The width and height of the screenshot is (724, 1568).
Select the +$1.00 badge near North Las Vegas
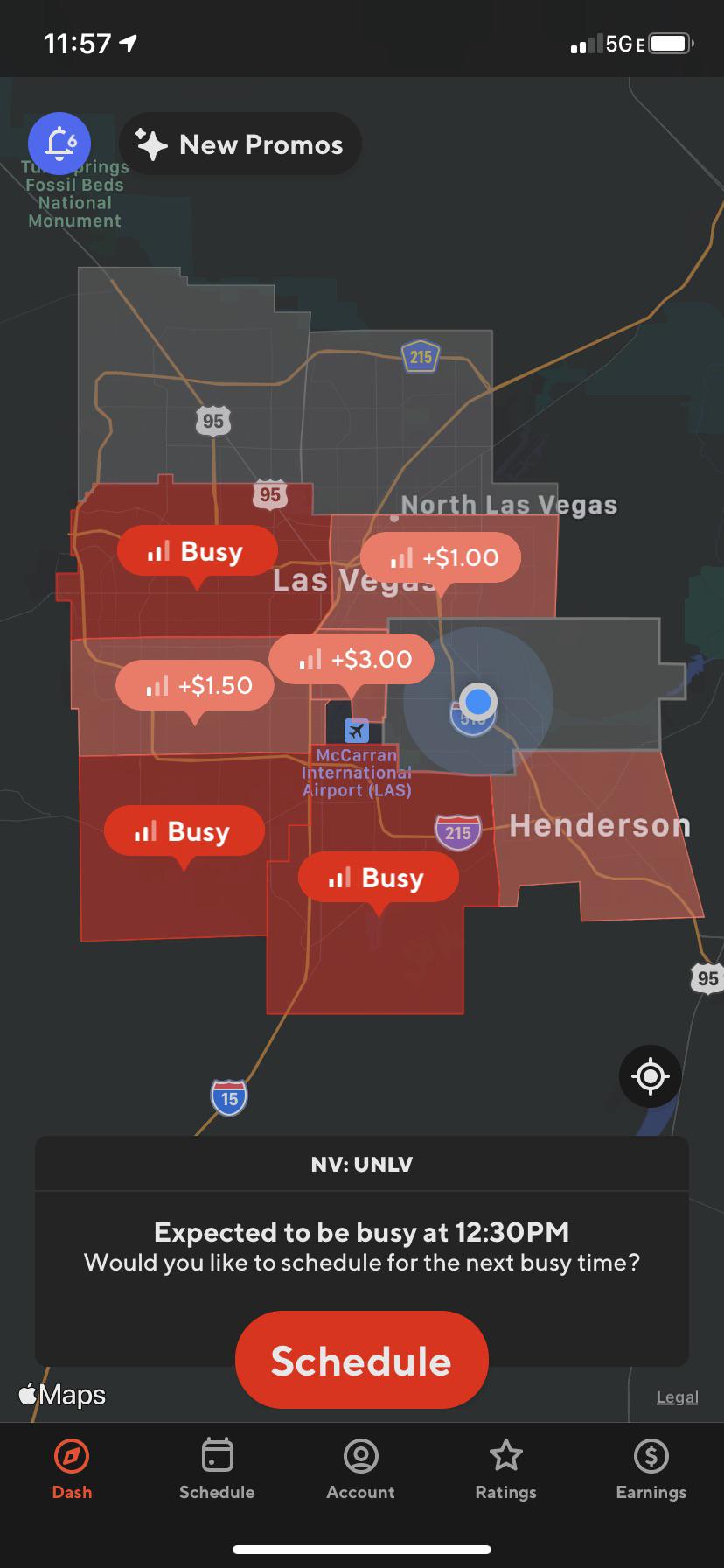coord(441,557)
